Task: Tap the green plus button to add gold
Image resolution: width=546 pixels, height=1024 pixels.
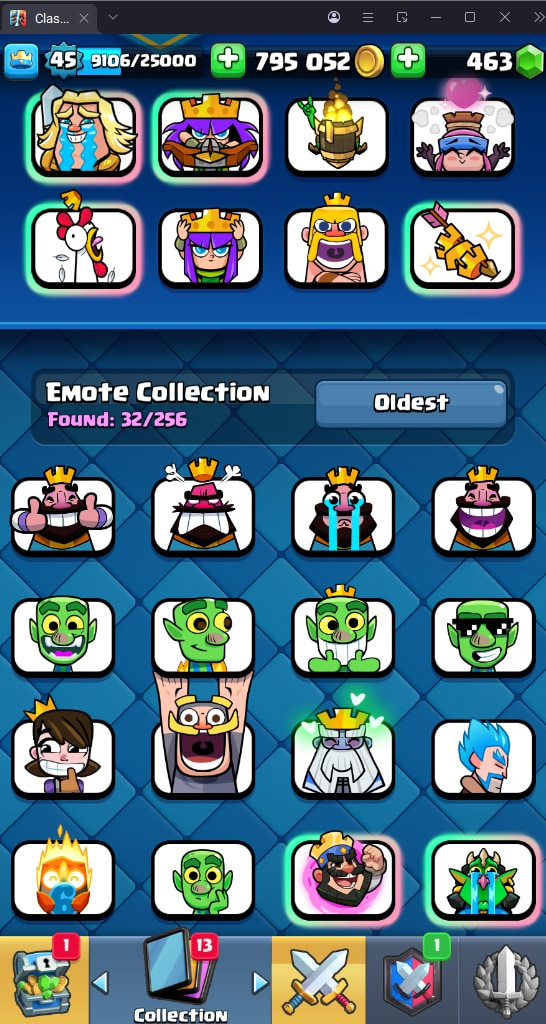Action: point(228,61)
